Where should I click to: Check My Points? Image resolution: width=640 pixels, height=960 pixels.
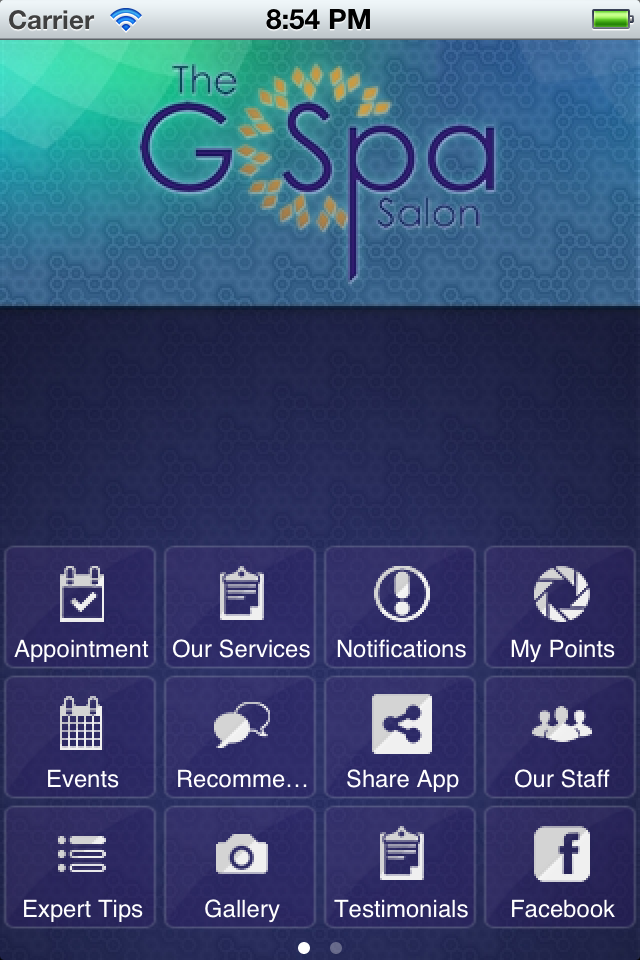[561, 607]
